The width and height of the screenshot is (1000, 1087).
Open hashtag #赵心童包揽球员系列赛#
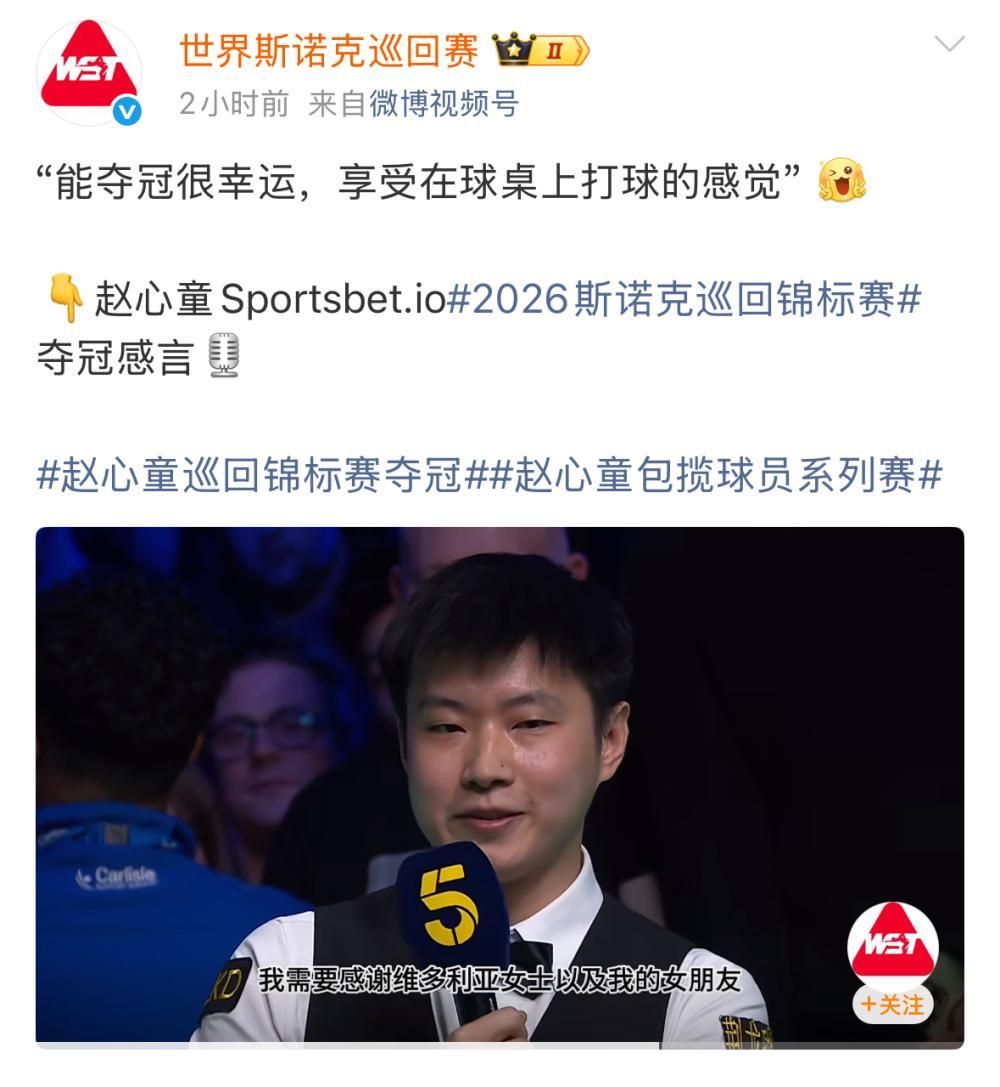[x=716, y=475]
